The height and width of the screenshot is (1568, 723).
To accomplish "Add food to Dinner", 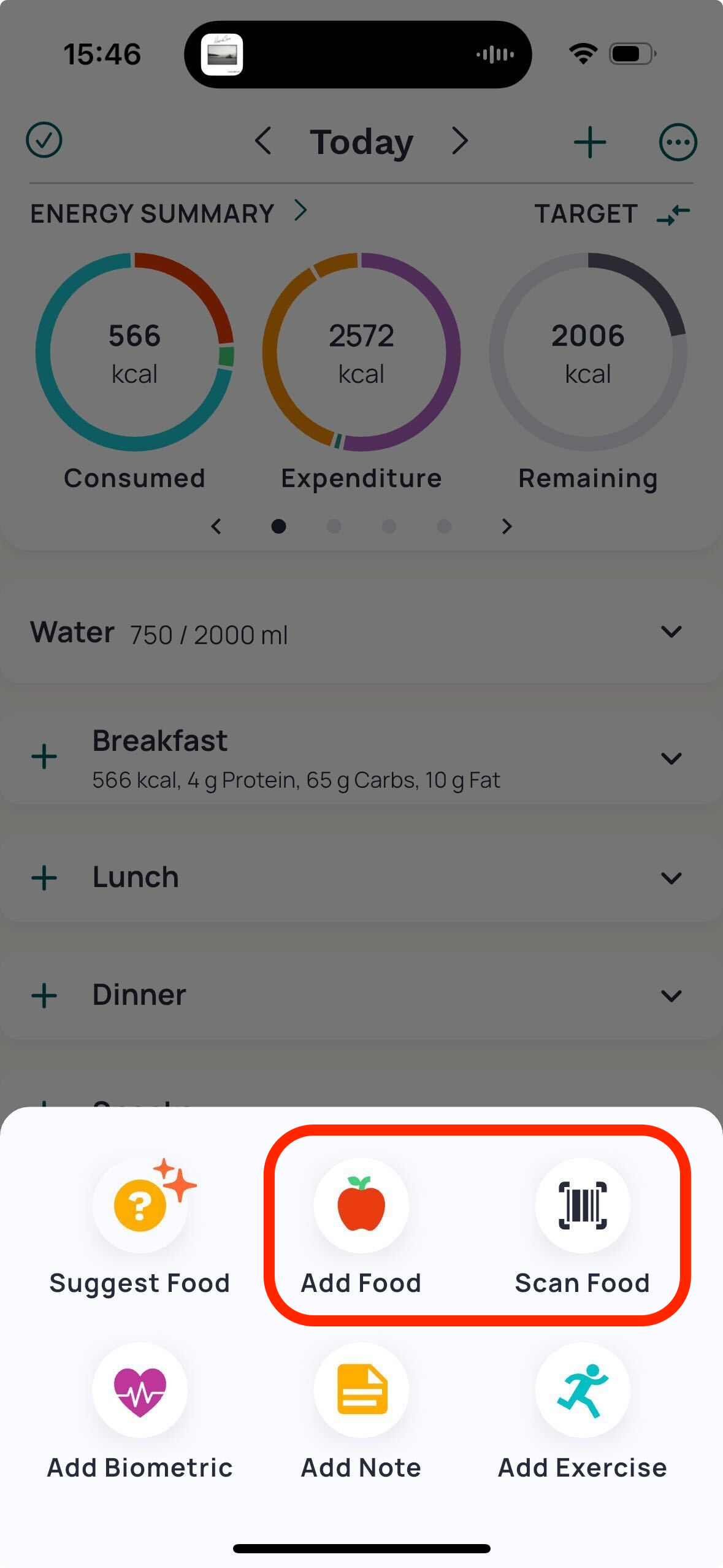I will pyautogui.click(x=44, y=995).
